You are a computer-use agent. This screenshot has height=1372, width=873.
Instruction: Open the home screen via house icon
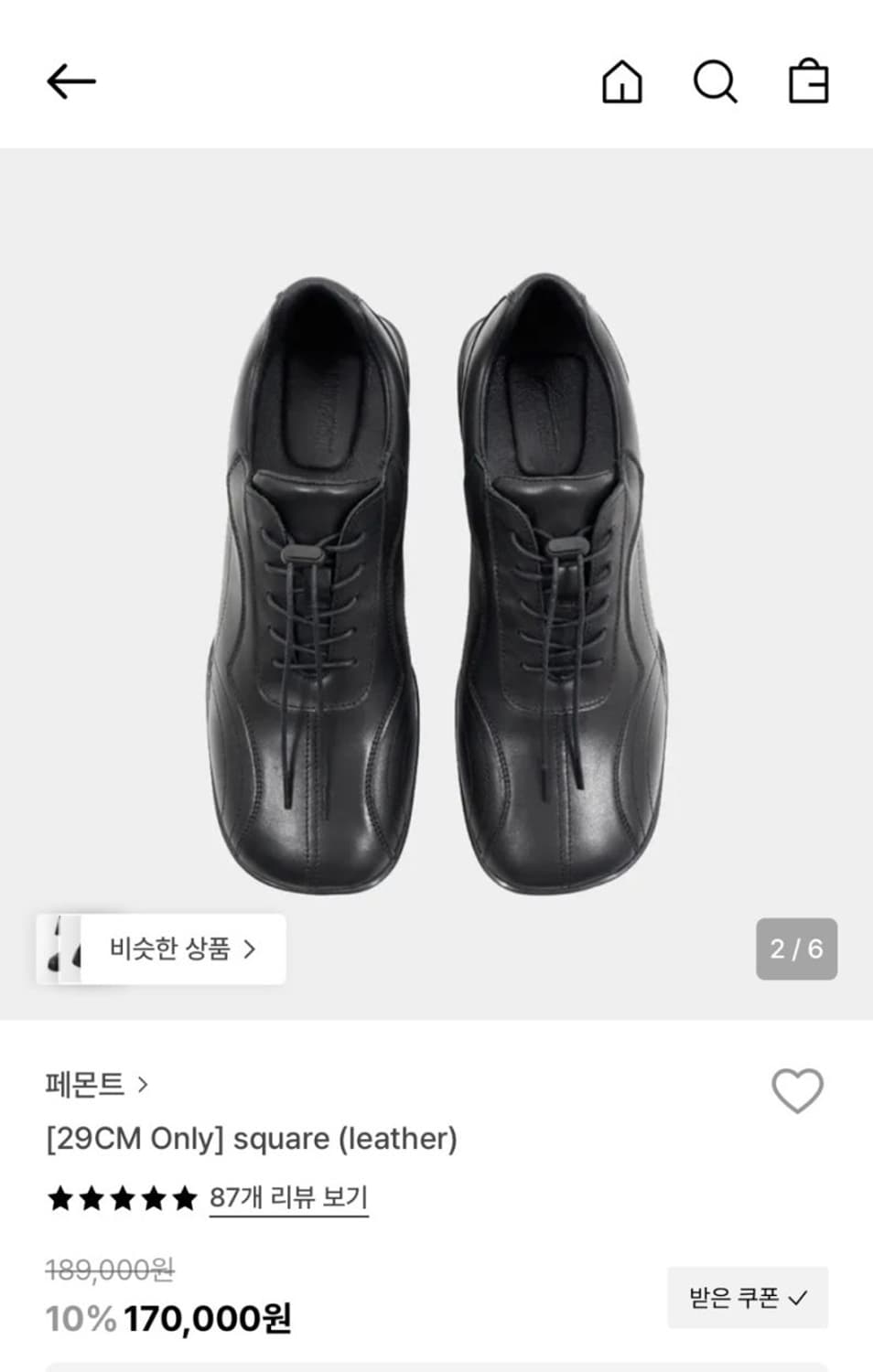point(620,82)
